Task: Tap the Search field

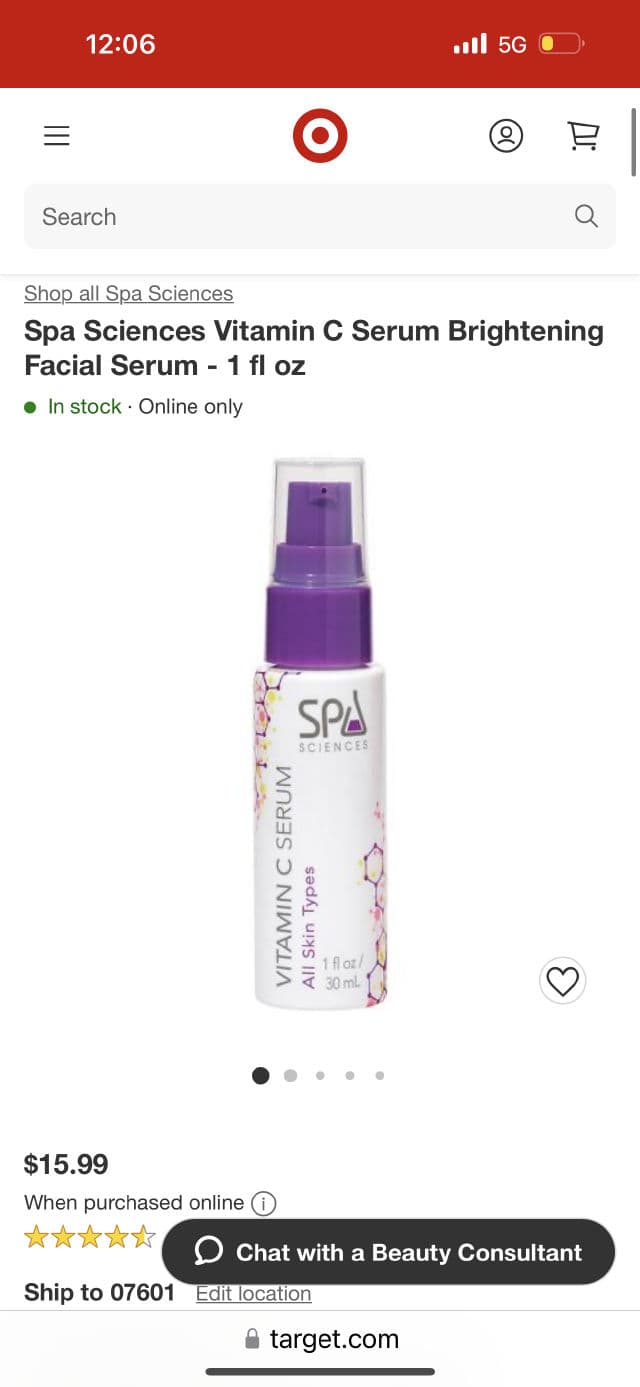Action: (x=300, y=216)
